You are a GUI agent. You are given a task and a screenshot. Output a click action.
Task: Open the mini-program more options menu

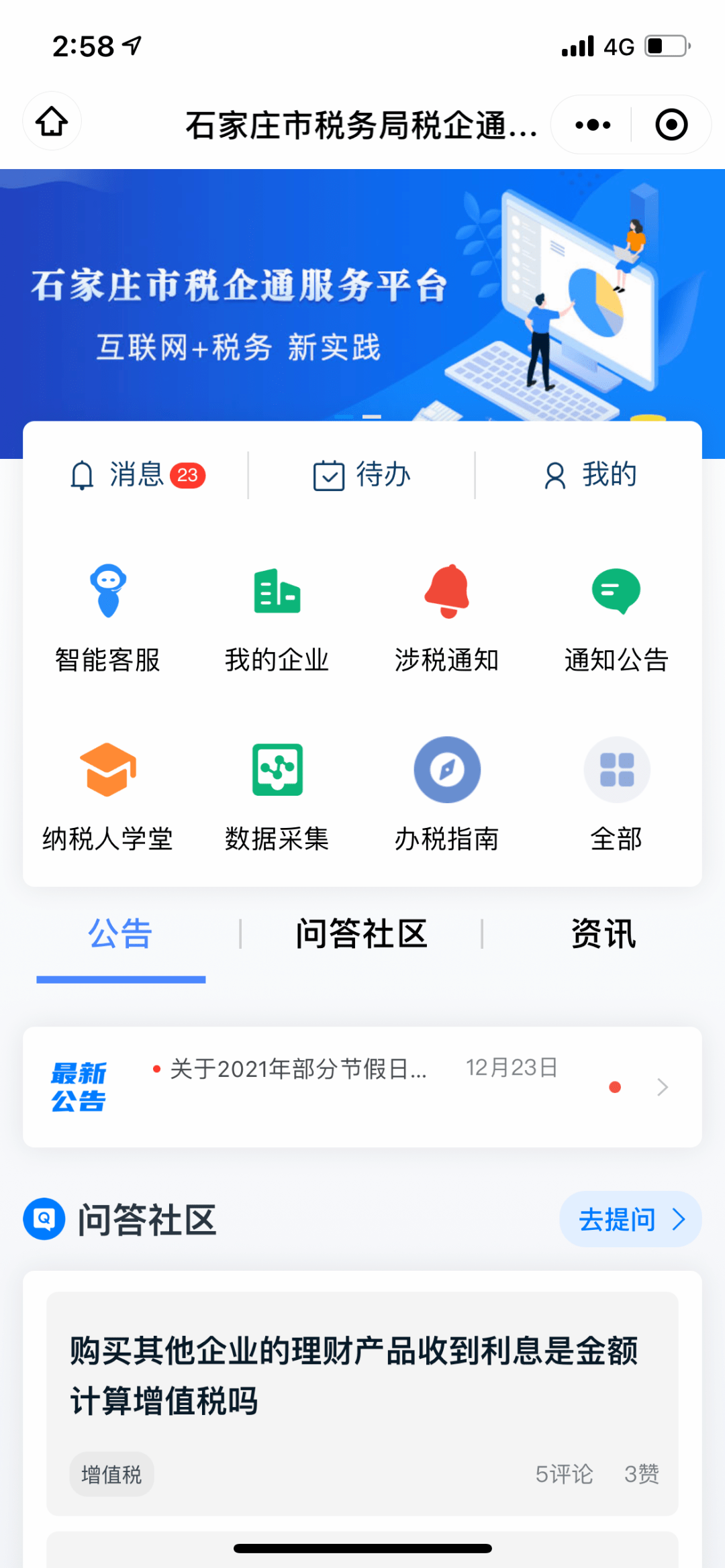click(x=589, y=124)
